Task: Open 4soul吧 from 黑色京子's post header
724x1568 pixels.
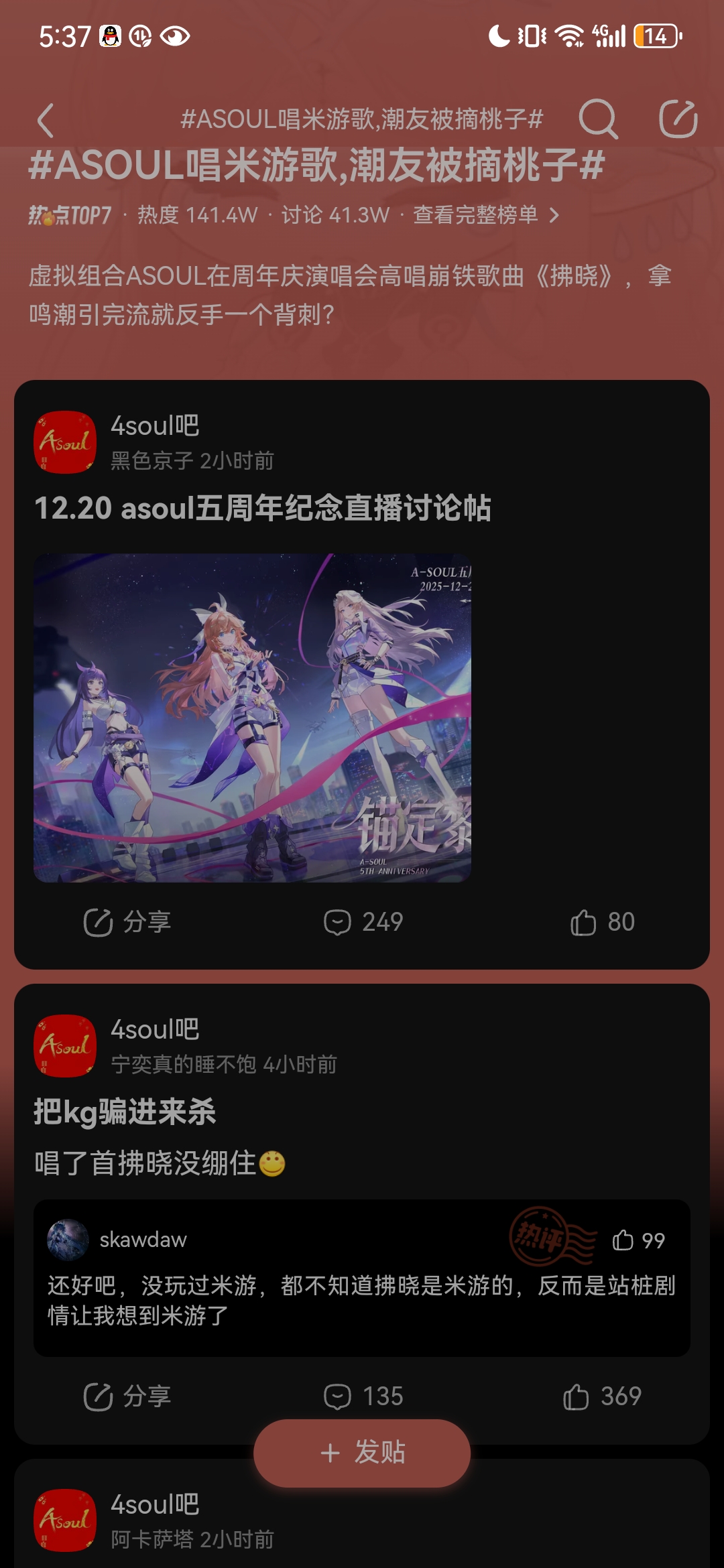Action: [x=154, y=426]
